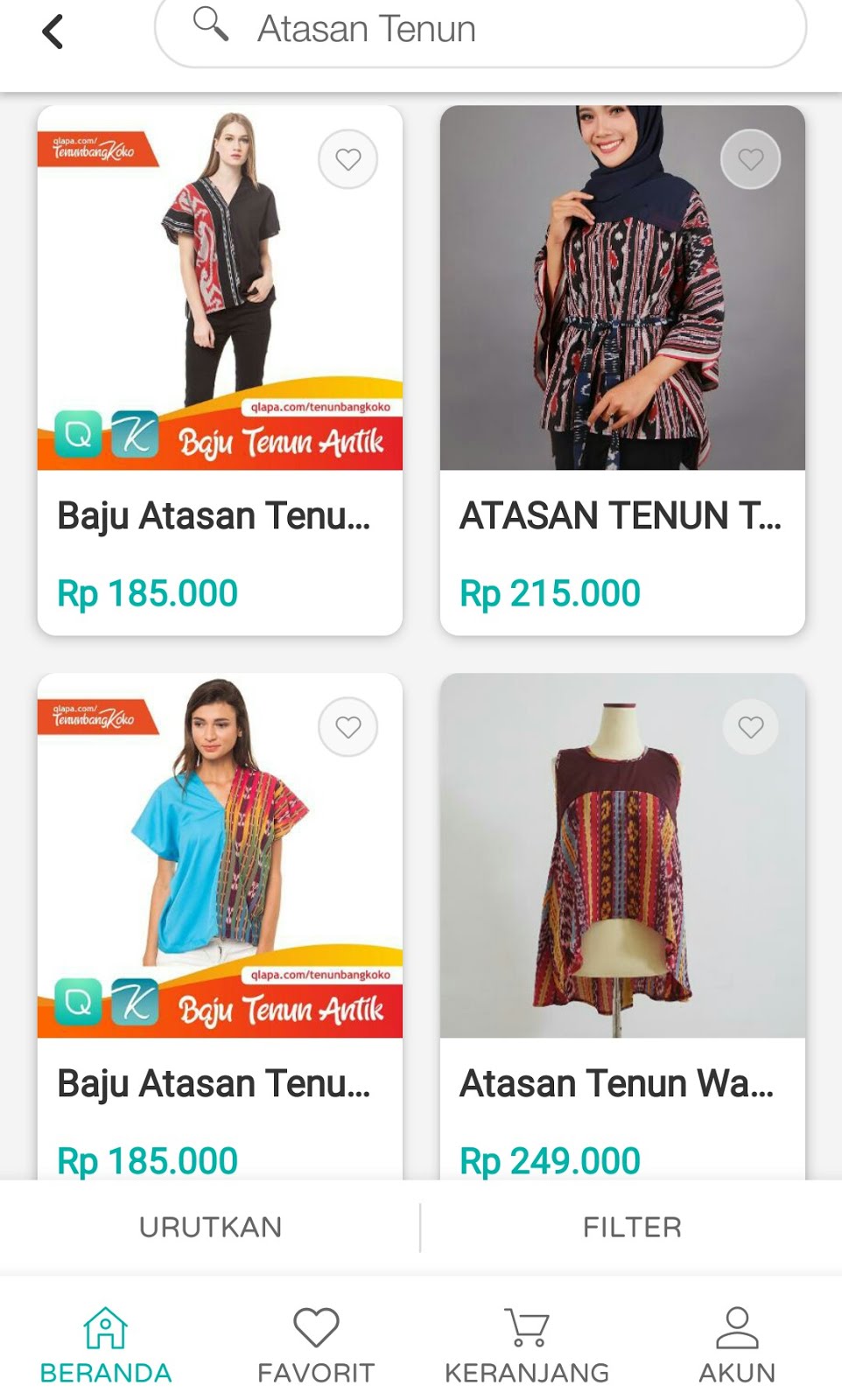Go back using the arrow icon
The width and height of the screenshot is (842, 1400).
[53, 32]
